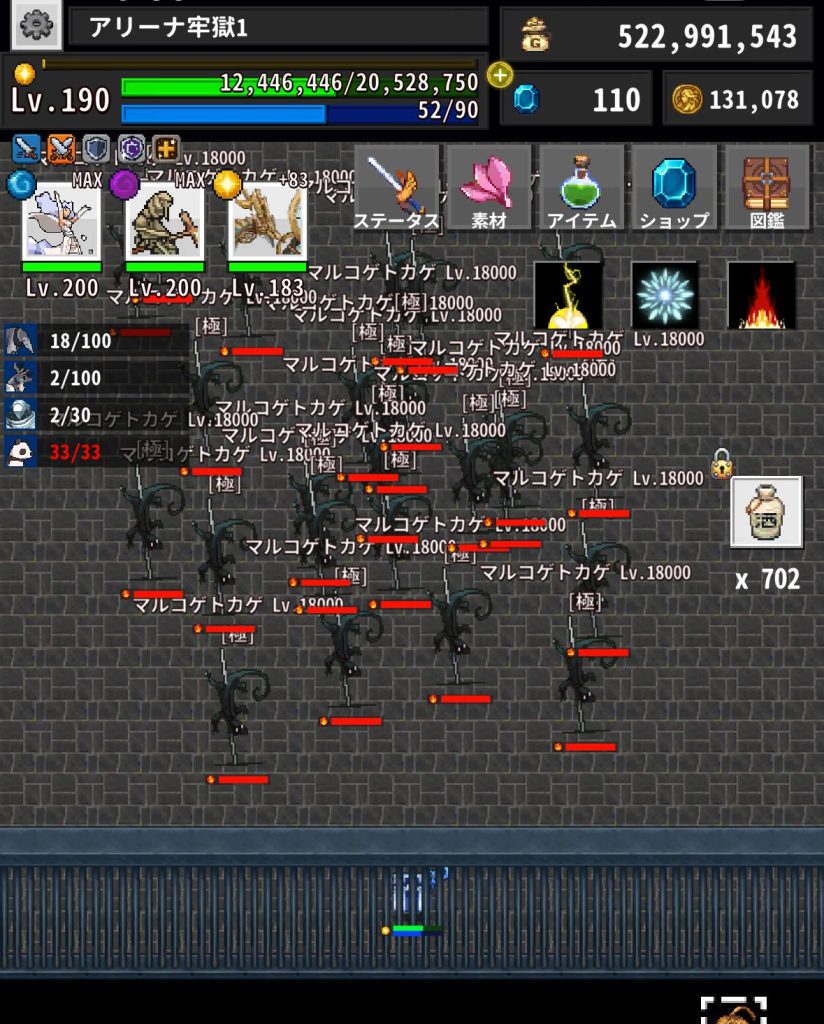
Task: Select the Lv.183 companion portrait
Action: pos(266,224)
